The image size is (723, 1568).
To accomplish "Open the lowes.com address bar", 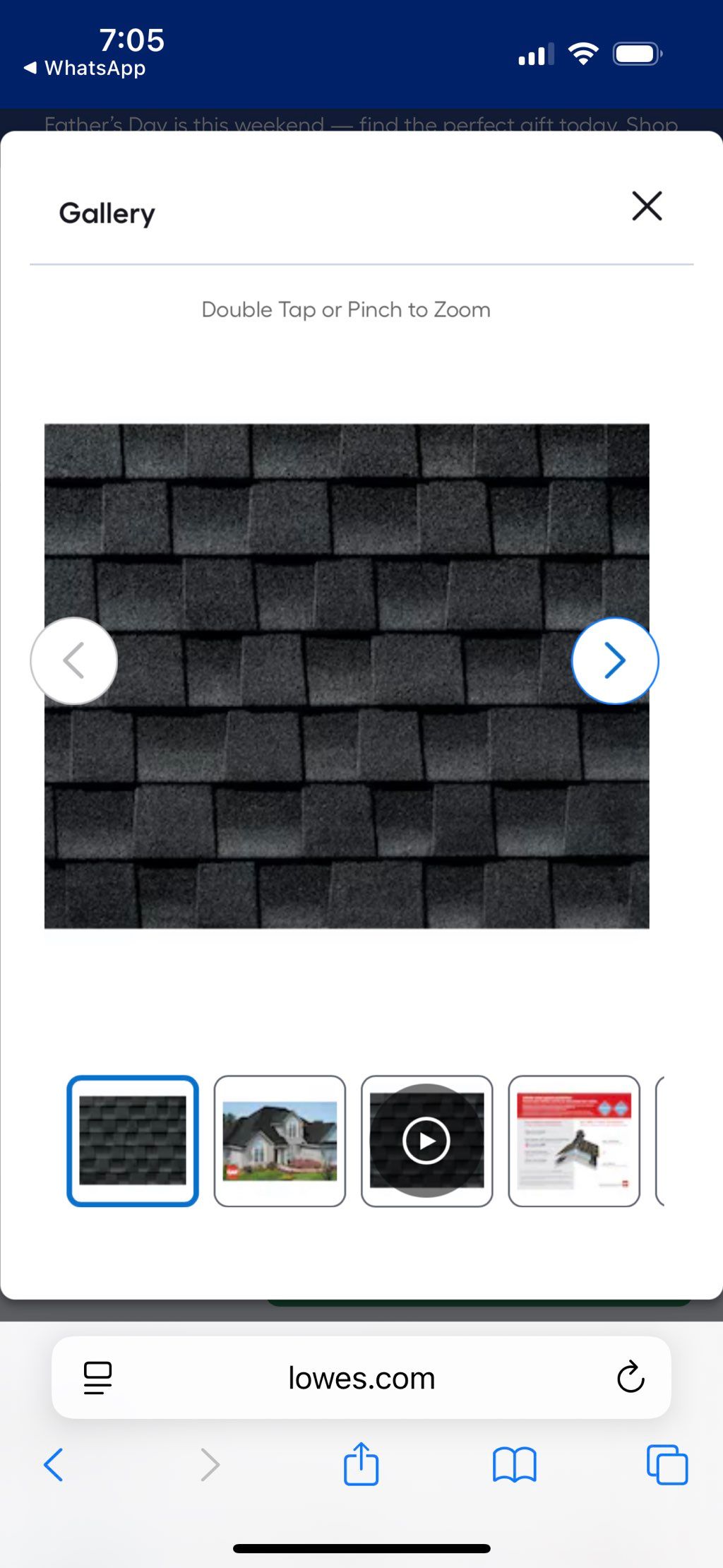I will point(361,1378).
